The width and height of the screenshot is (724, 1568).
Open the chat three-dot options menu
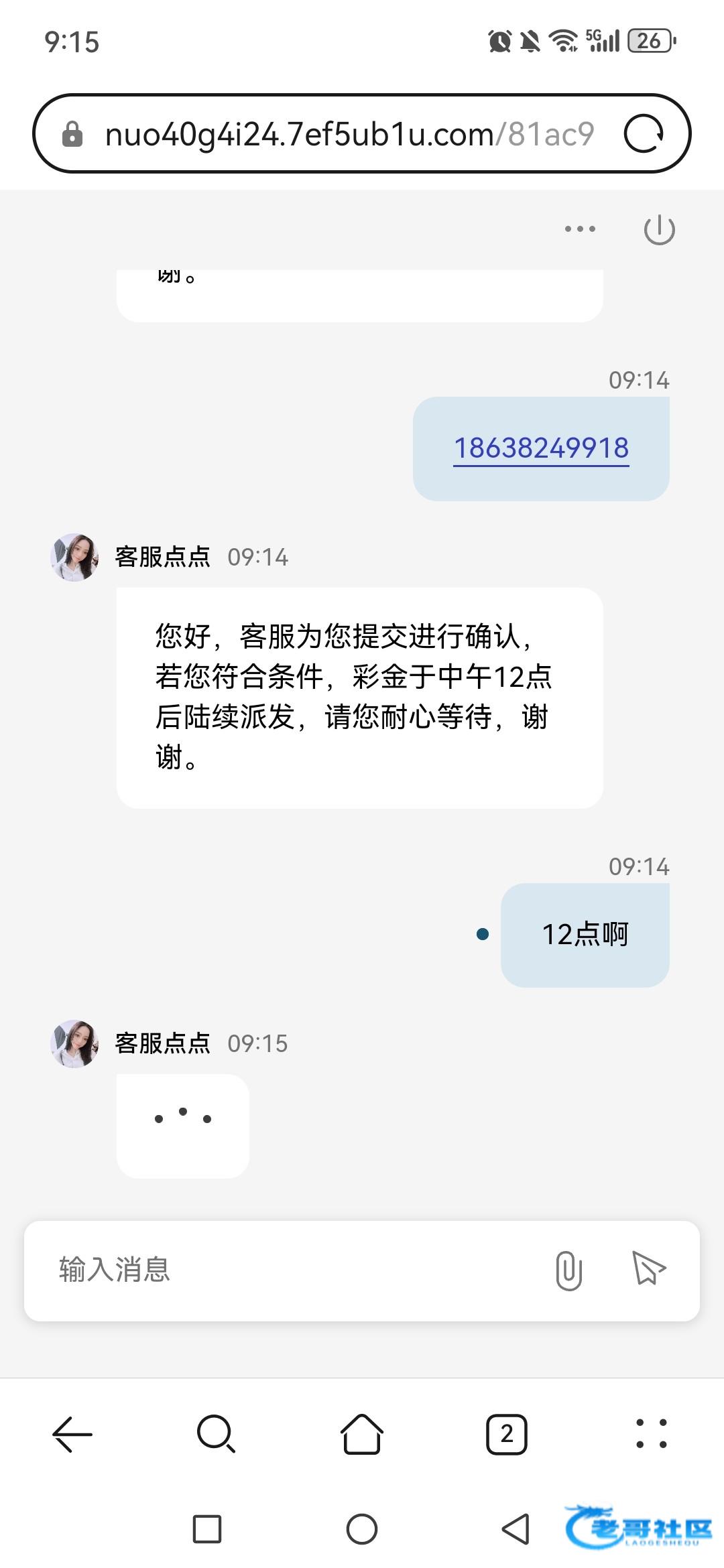click(x=580, y=229)
